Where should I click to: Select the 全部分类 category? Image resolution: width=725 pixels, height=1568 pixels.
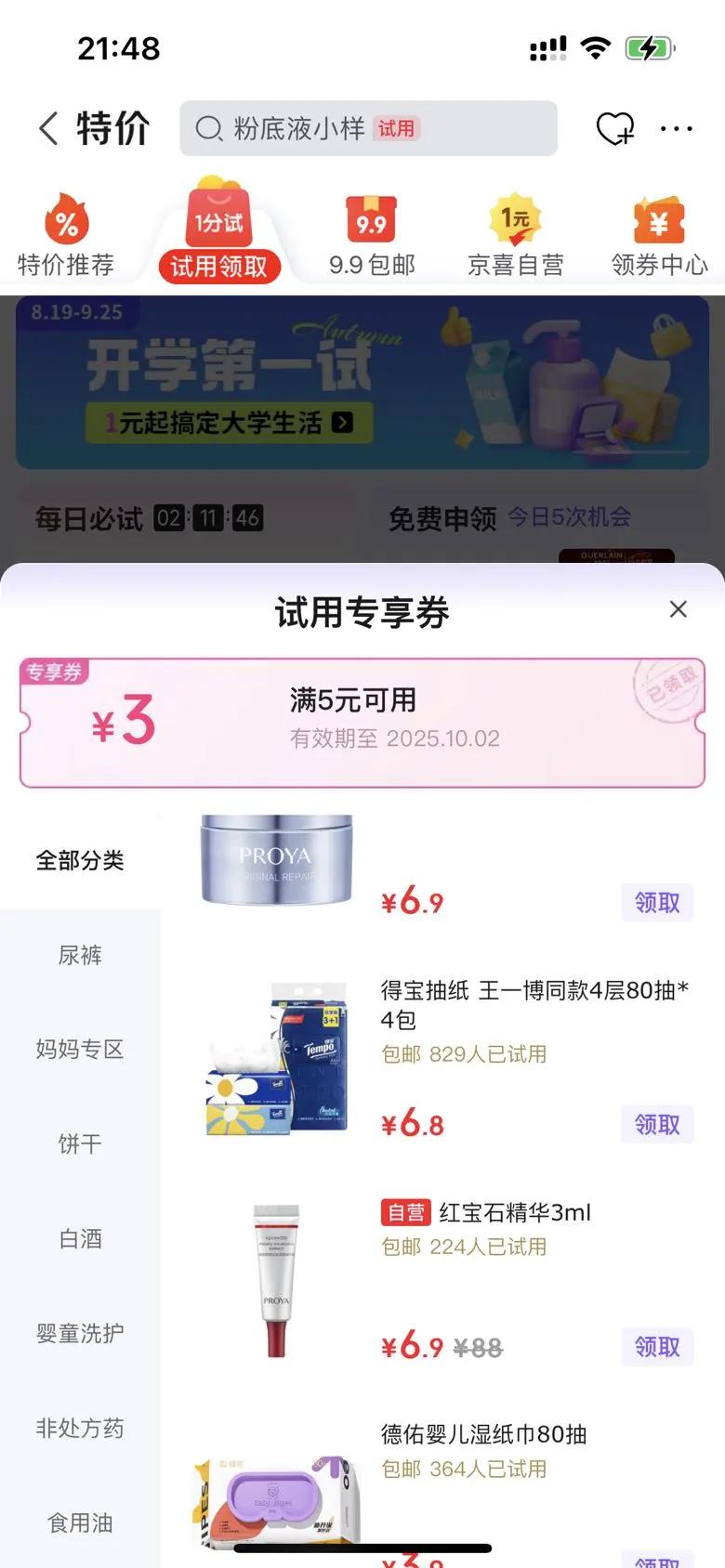point(80,860)
